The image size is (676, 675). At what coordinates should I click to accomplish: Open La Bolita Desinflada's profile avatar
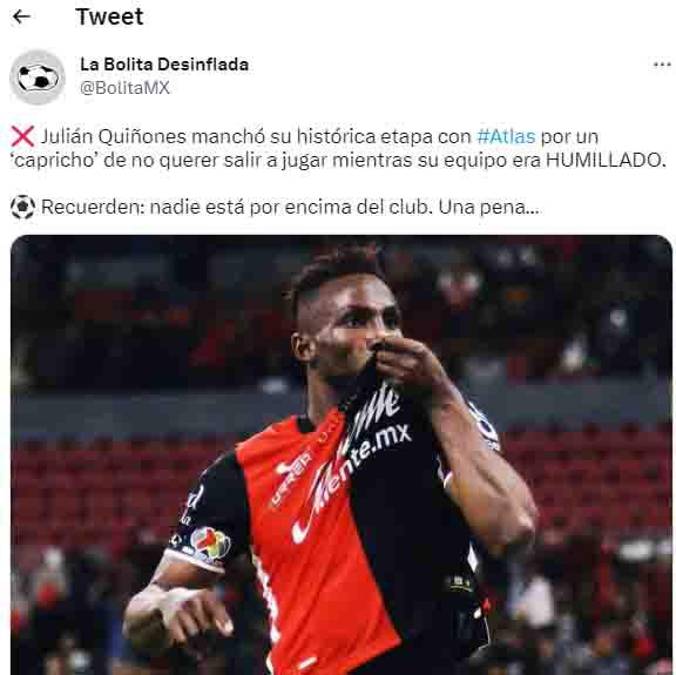click(x=37, y=77)
